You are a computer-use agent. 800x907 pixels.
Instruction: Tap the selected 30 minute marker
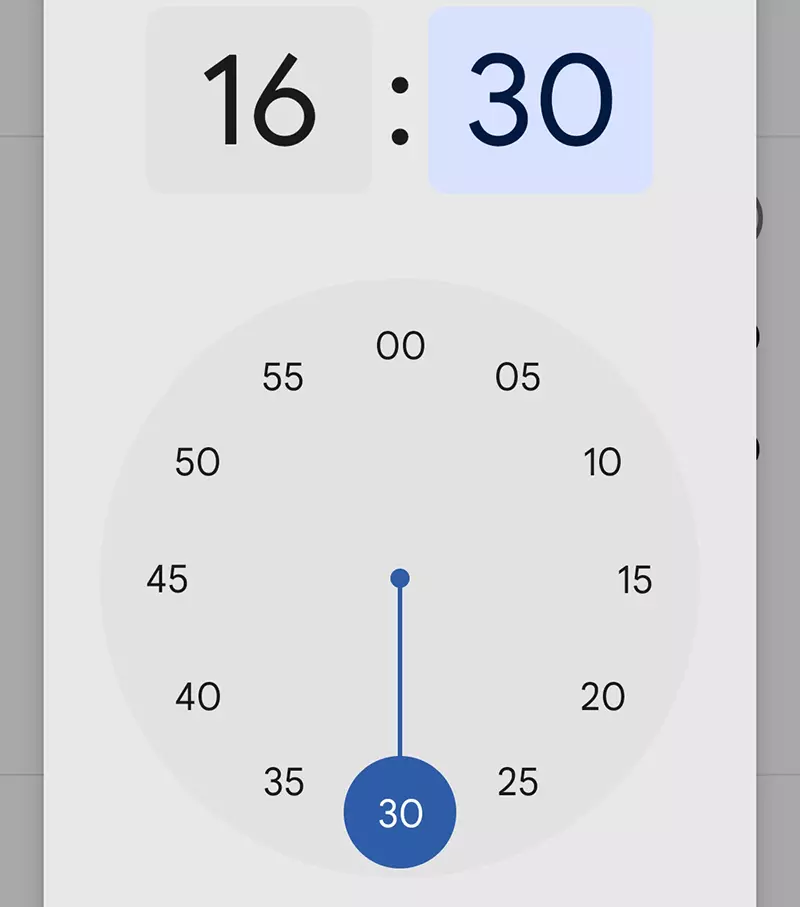(x=400, y=813)
